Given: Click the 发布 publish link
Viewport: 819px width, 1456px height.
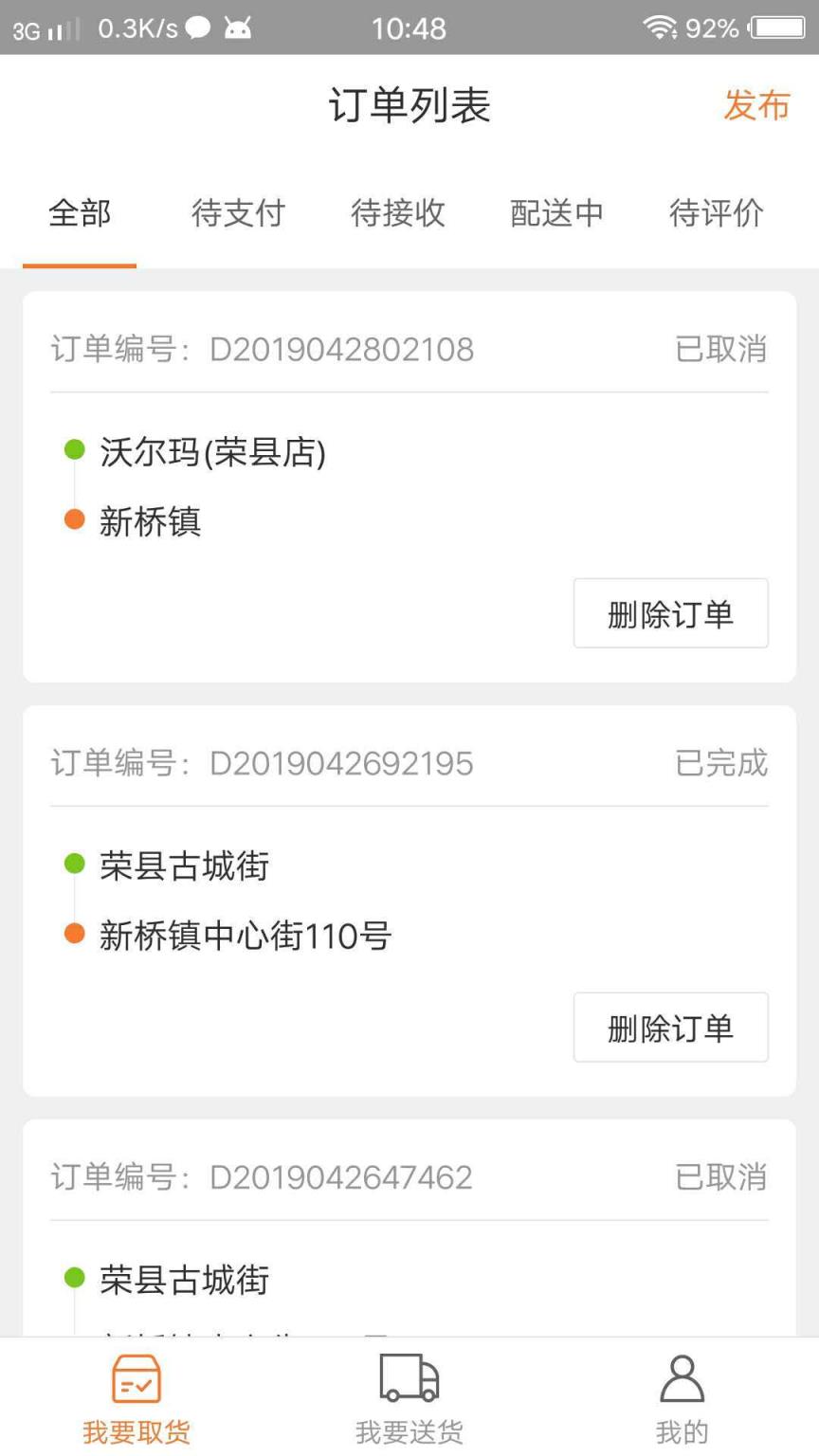Looking at the screenshot, I should click(757, 106).
